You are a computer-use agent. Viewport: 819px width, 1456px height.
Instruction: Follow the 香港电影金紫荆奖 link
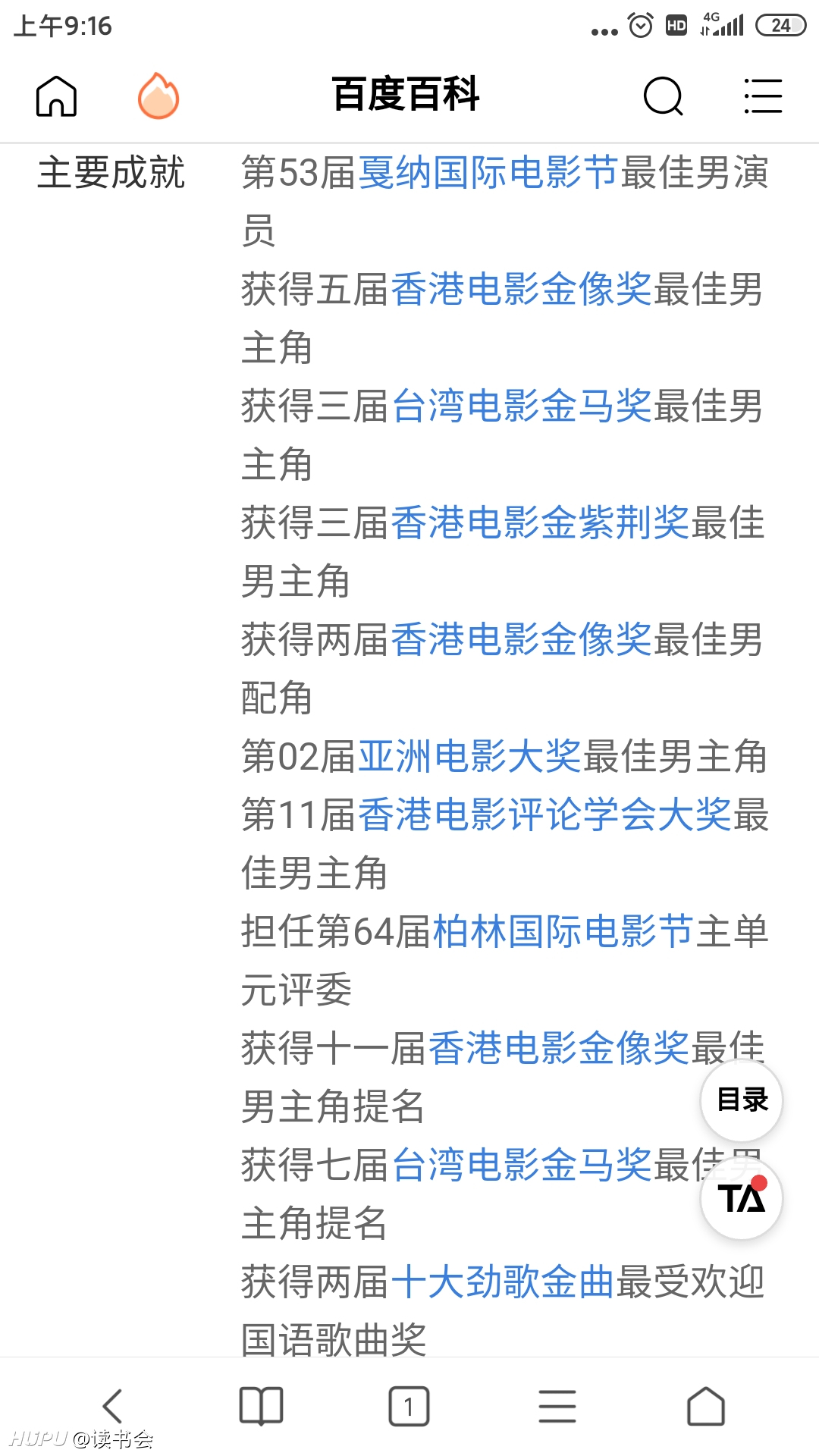(540, 522)
